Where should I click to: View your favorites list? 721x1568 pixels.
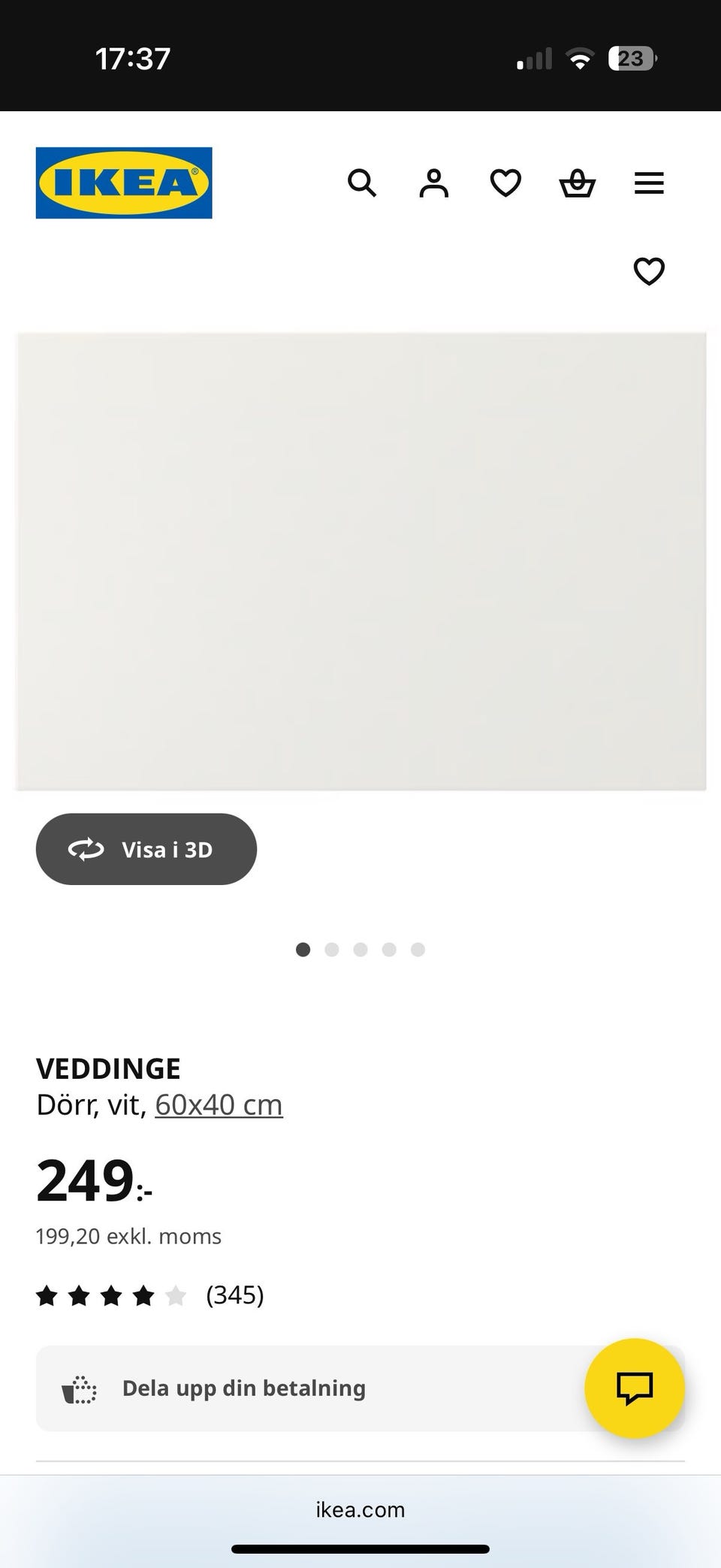(505, 183)
